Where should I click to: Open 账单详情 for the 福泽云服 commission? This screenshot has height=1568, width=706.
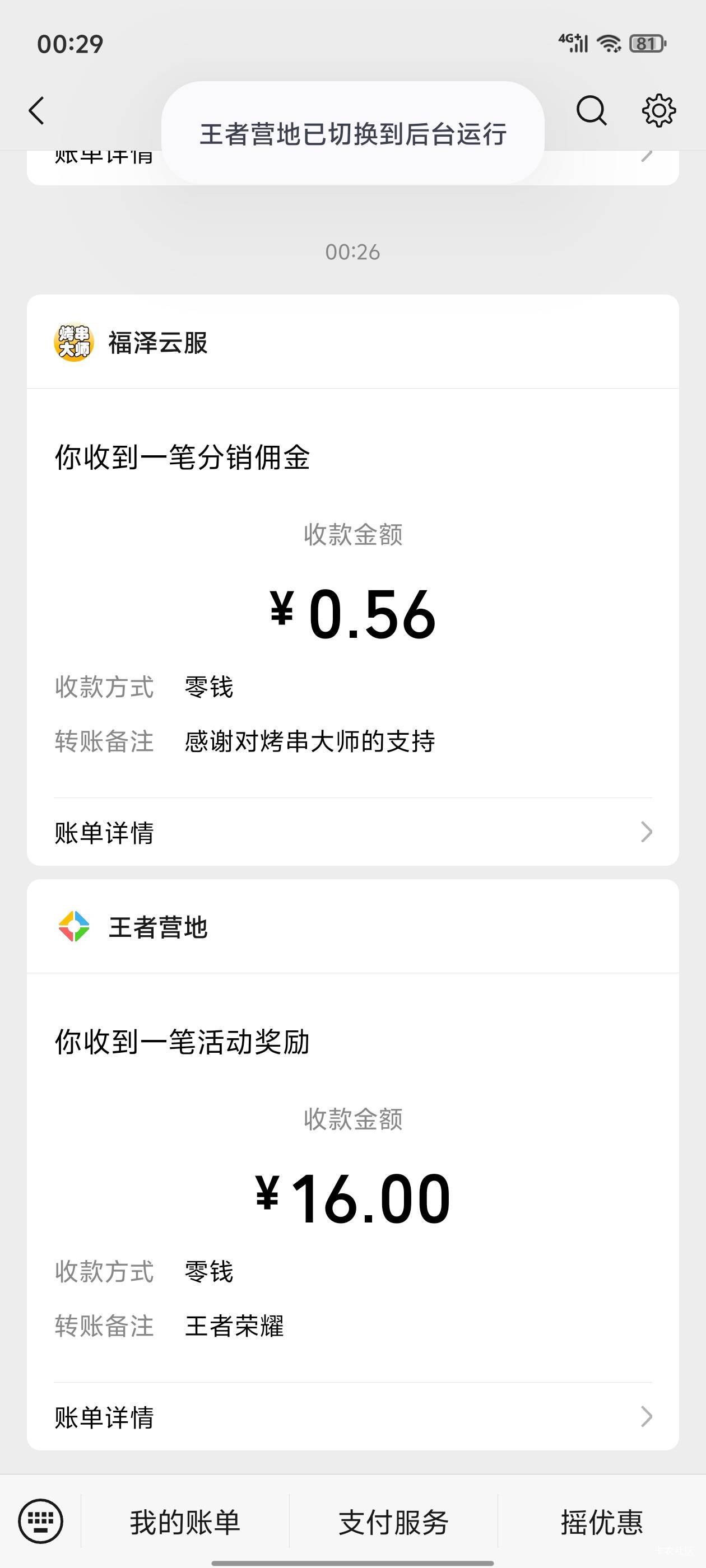click(x=352, y=832)
